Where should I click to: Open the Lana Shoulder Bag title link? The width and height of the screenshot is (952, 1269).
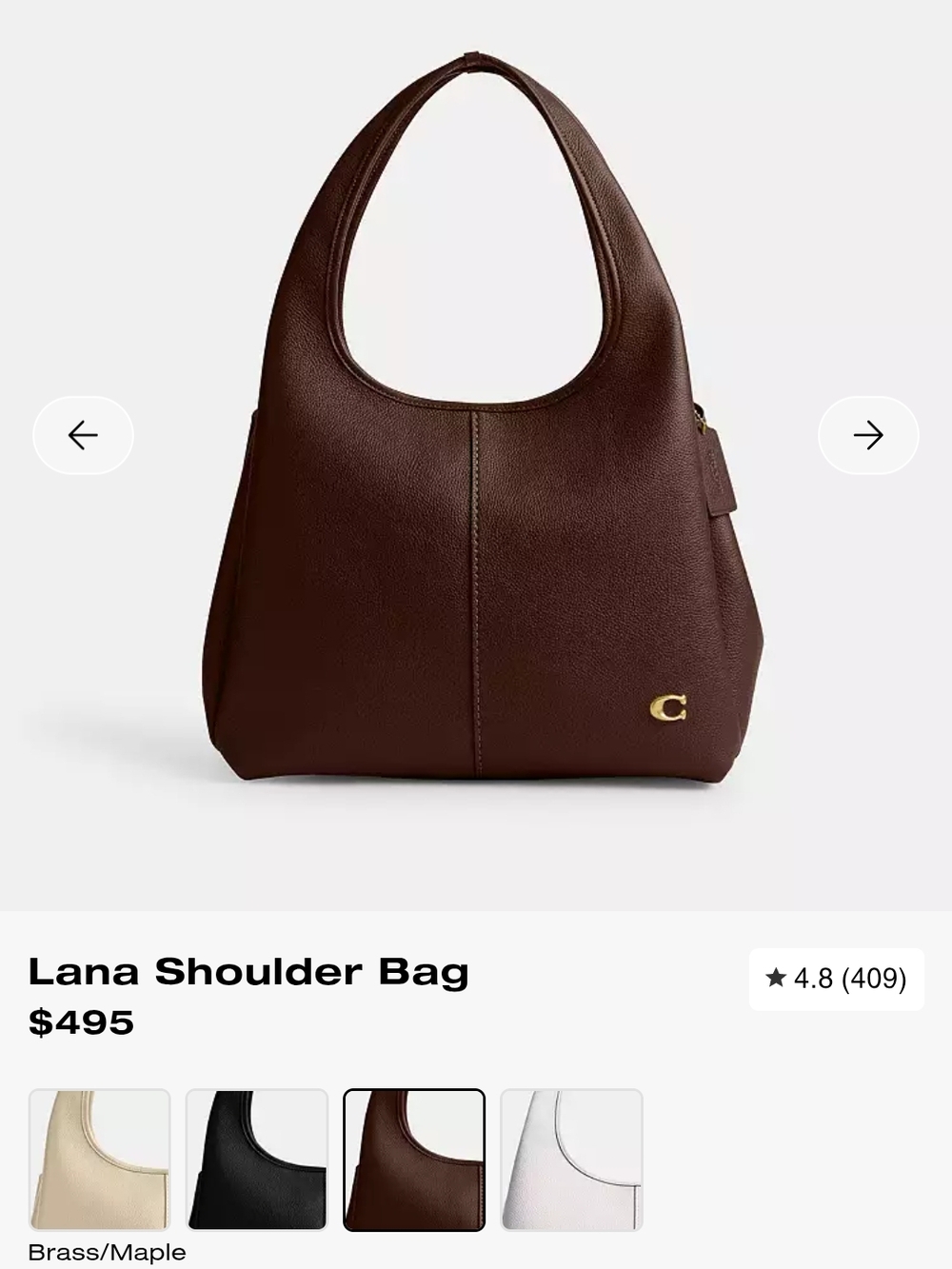[248, 974]
